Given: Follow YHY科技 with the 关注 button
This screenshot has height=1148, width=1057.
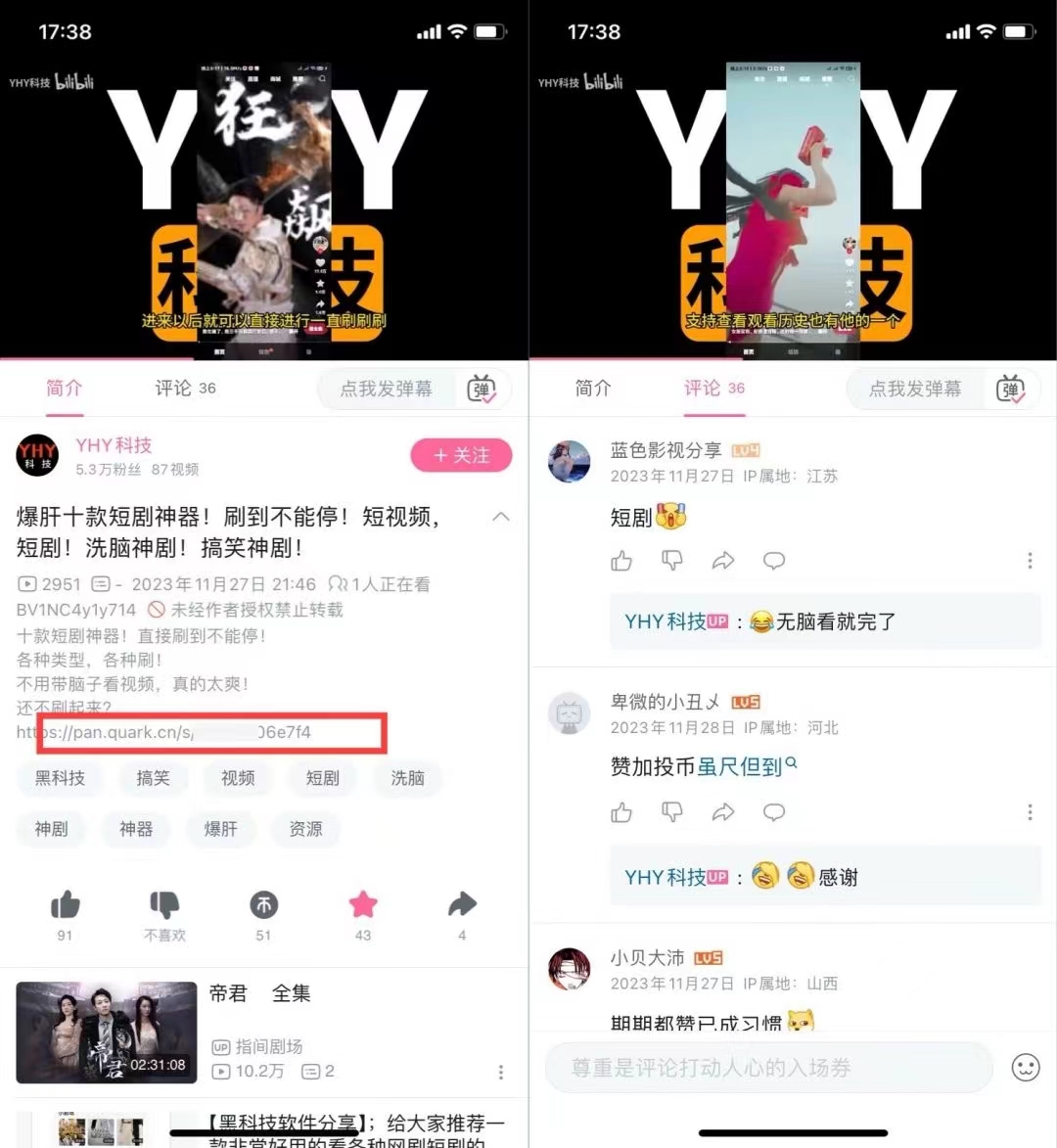Looking at the screenshot, I should coord(461,455).
